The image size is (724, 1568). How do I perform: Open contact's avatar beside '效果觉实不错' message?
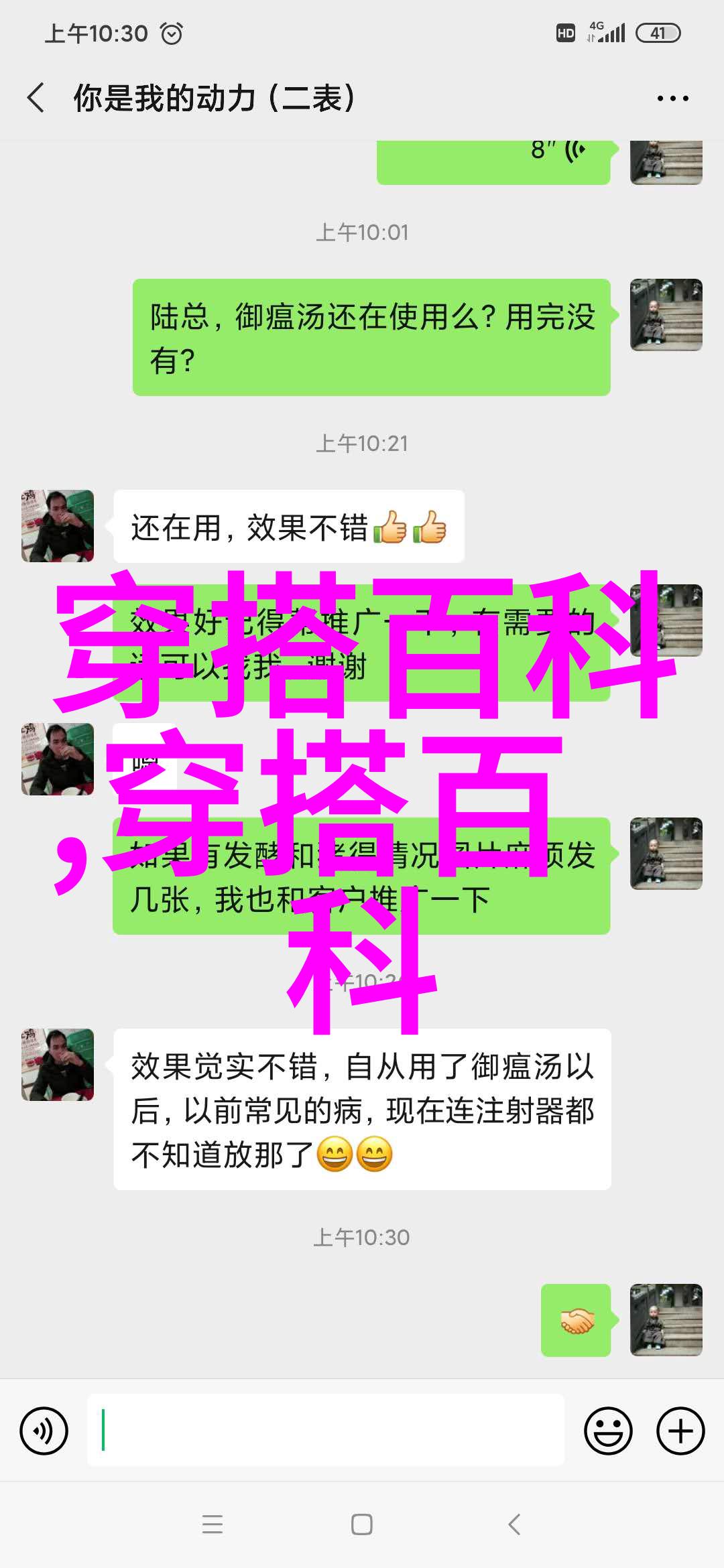tap(58, 1065)
